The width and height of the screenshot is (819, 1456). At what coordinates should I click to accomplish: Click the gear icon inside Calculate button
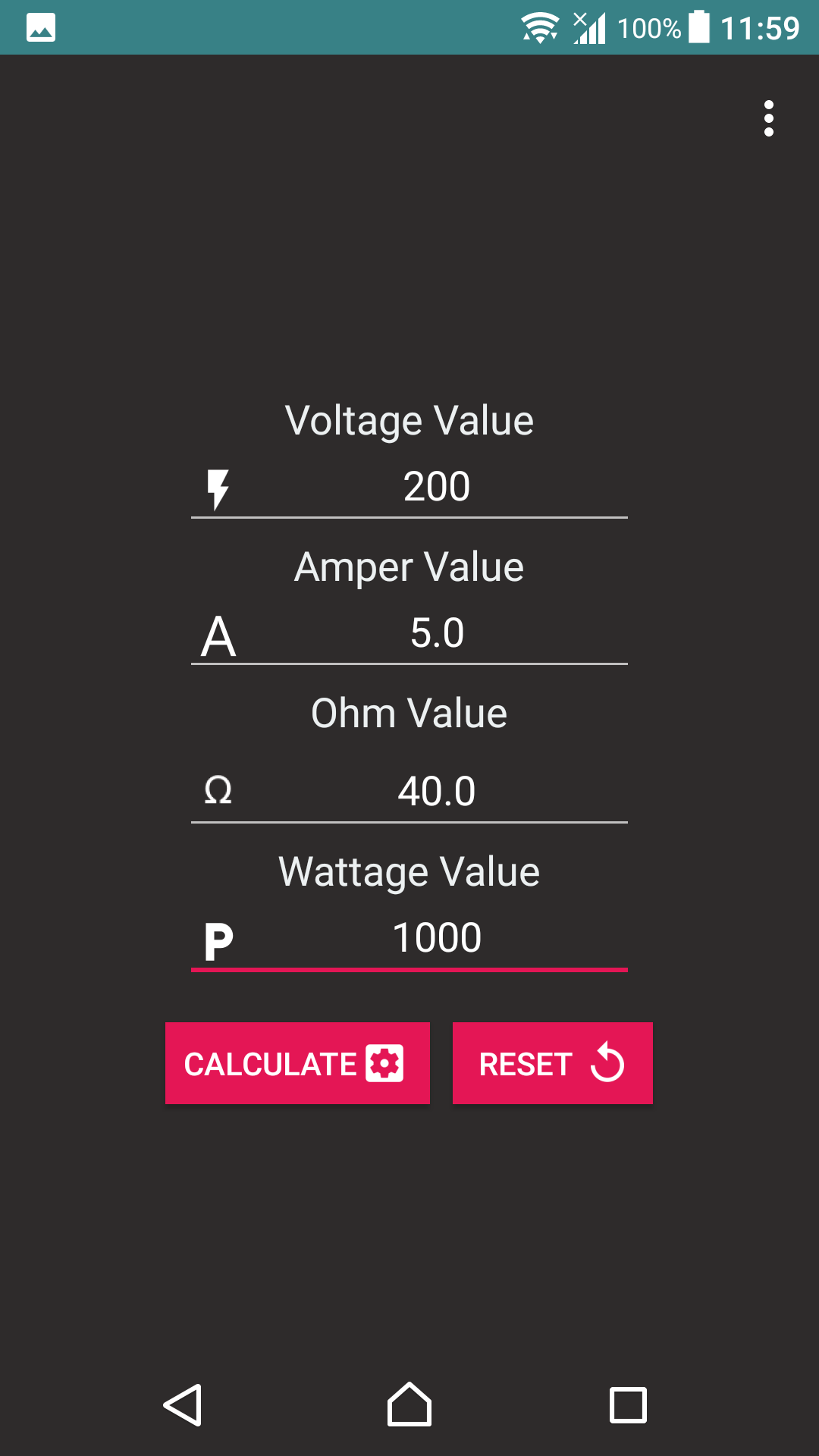point(386,1062)
